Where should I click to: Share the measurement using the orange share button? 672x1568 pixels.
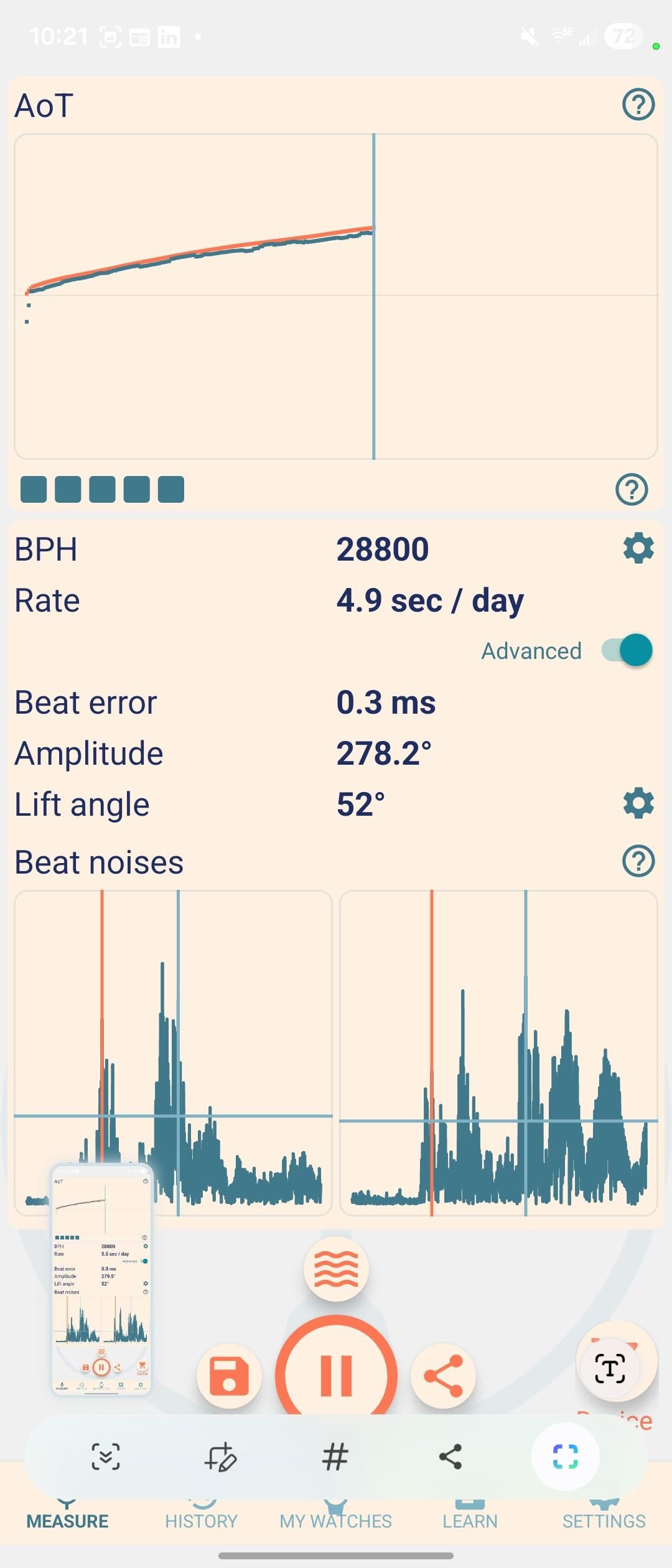click(x=443, y=1376)
